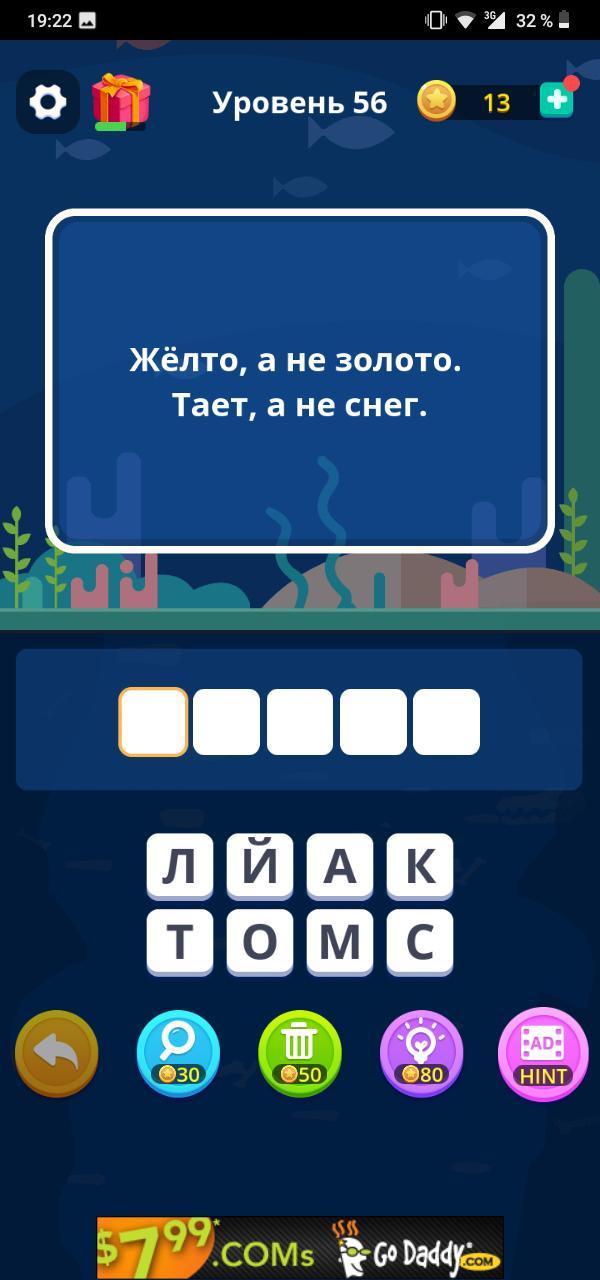Image resolution: width=600 pixels, height=1280 pixels.
Task: Pick the letter Й tile
Action: coord(260,866)
